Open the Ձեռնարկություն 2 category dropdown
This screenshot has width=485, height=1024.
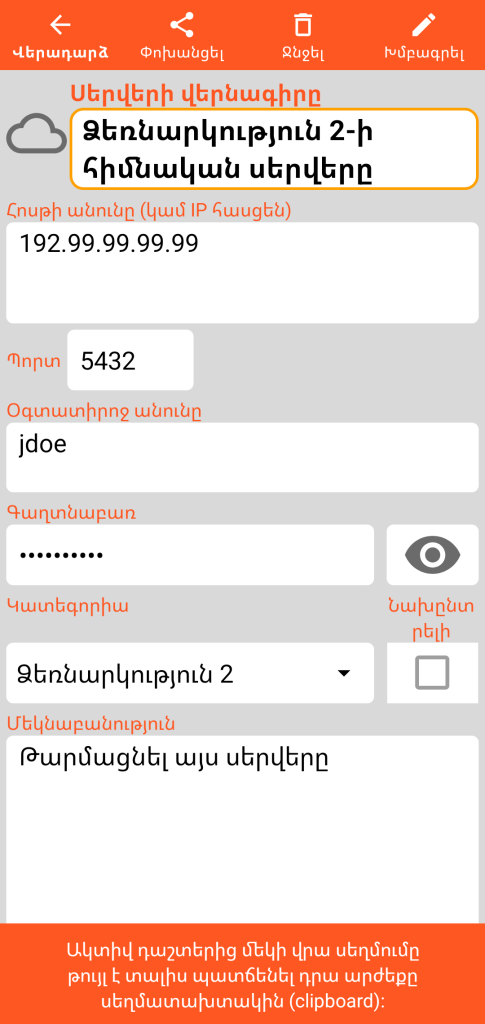(x=190, y=673)
